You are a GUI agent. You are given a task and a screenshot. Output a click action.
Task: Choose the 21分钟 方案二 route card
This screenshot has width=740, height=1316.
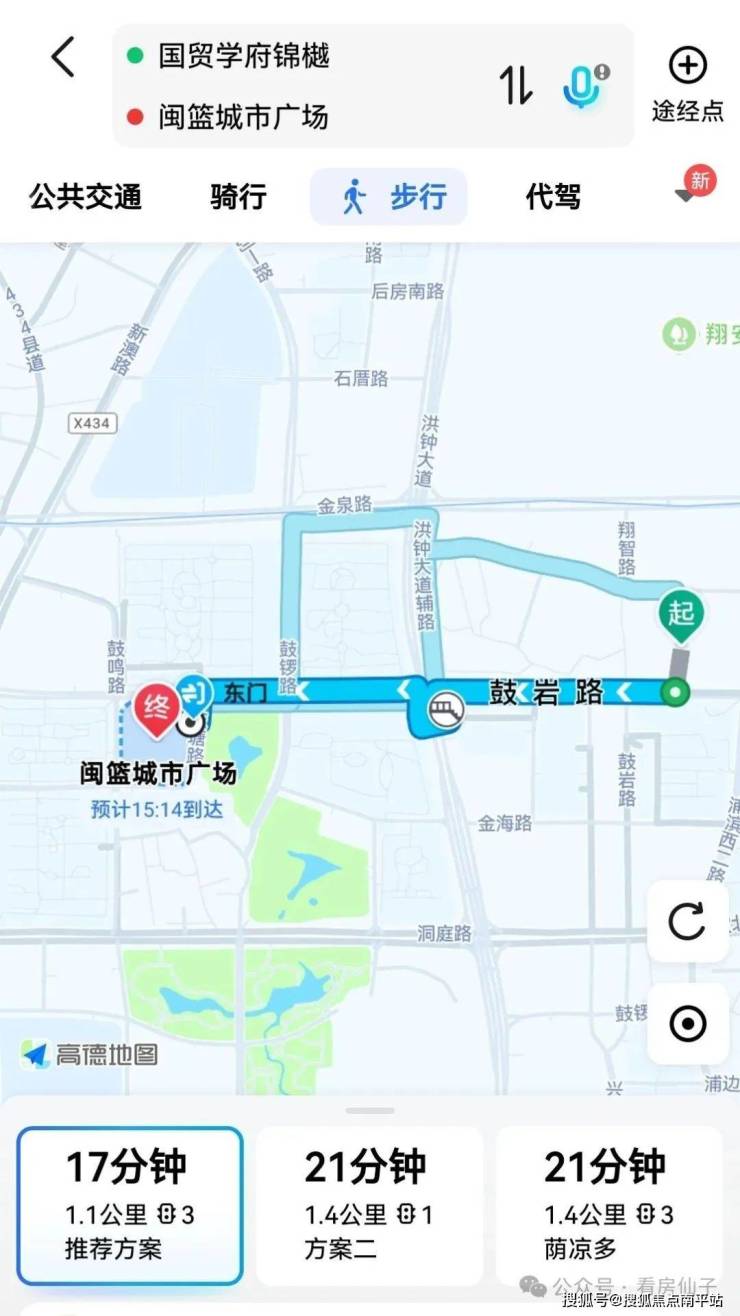(x=369, y=1205)
